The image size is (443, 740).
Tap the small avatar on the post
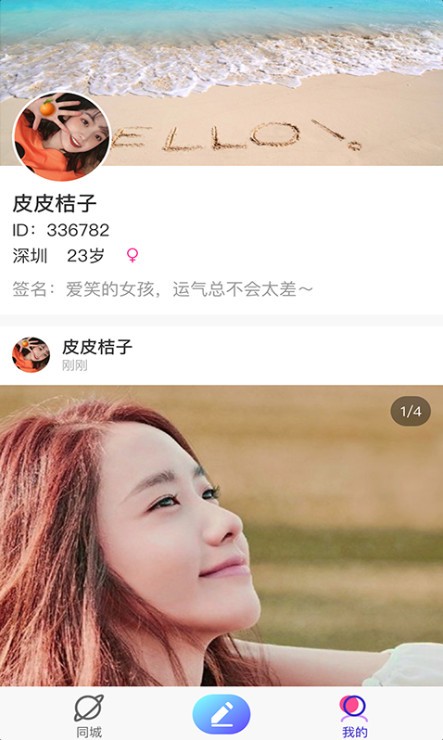coord(31,355)
